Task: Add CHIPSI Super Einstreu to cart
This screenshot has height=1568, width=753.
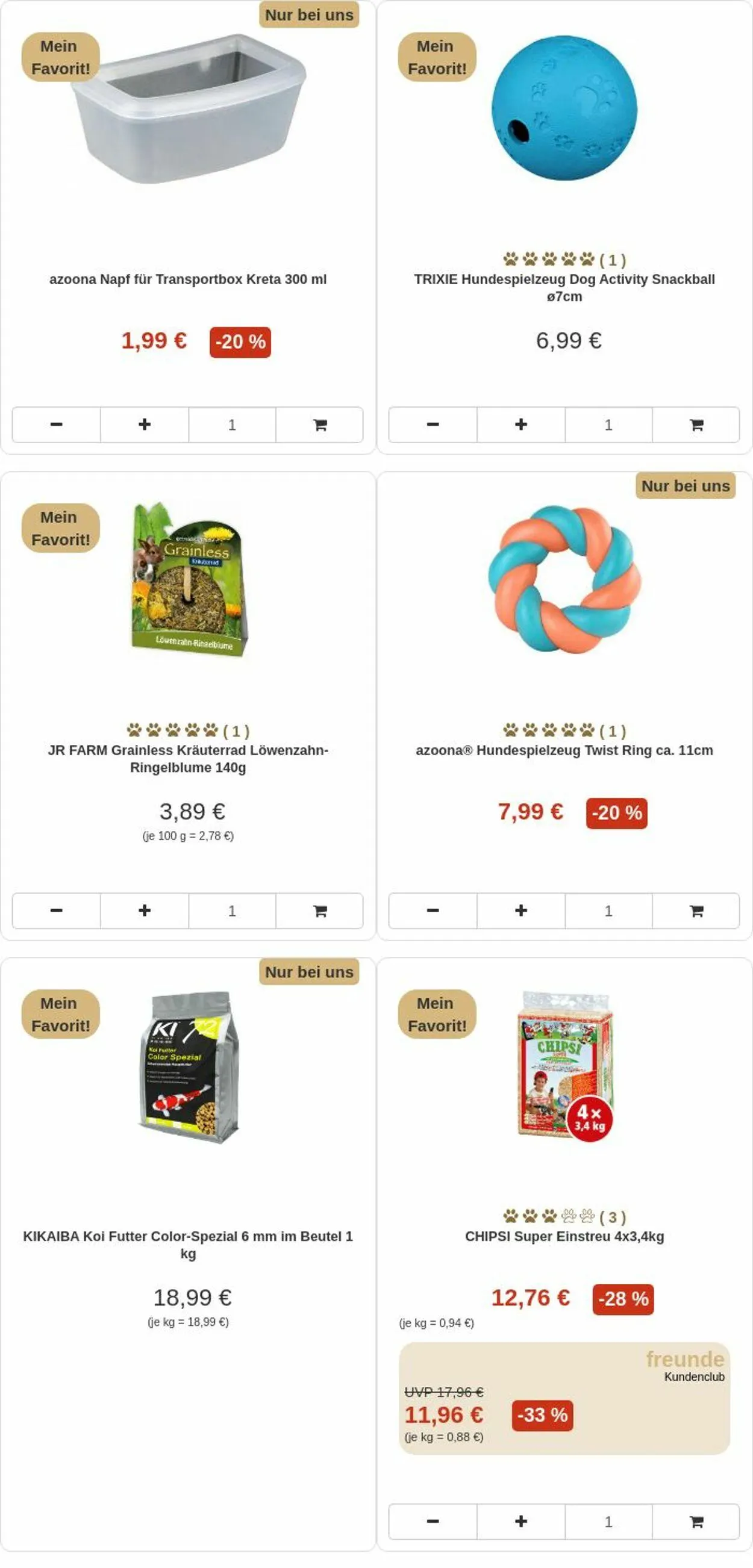Action: (696, 1522)
